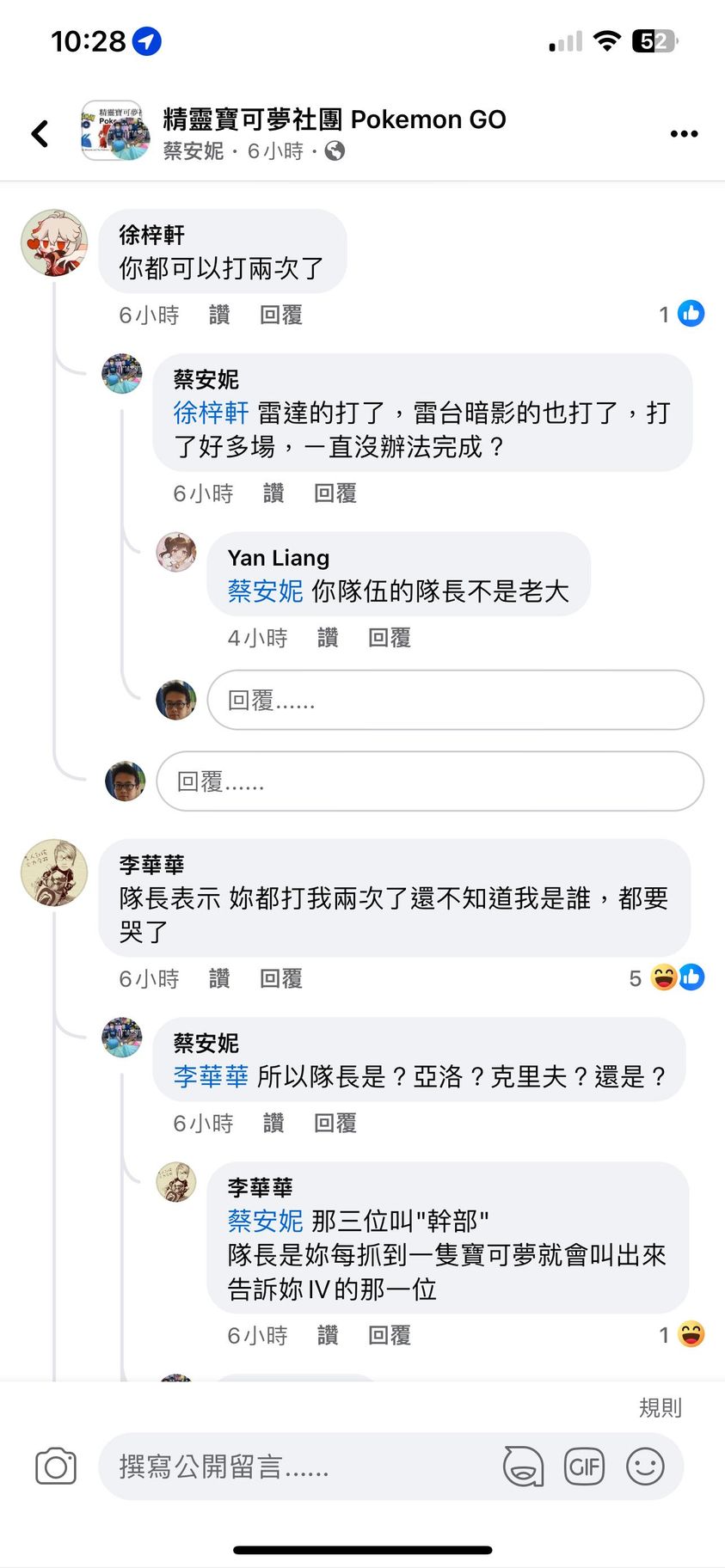Like 李華華's reply about 幹部
Screen dimensions: 725x1568
click(x=328, y=1336)
